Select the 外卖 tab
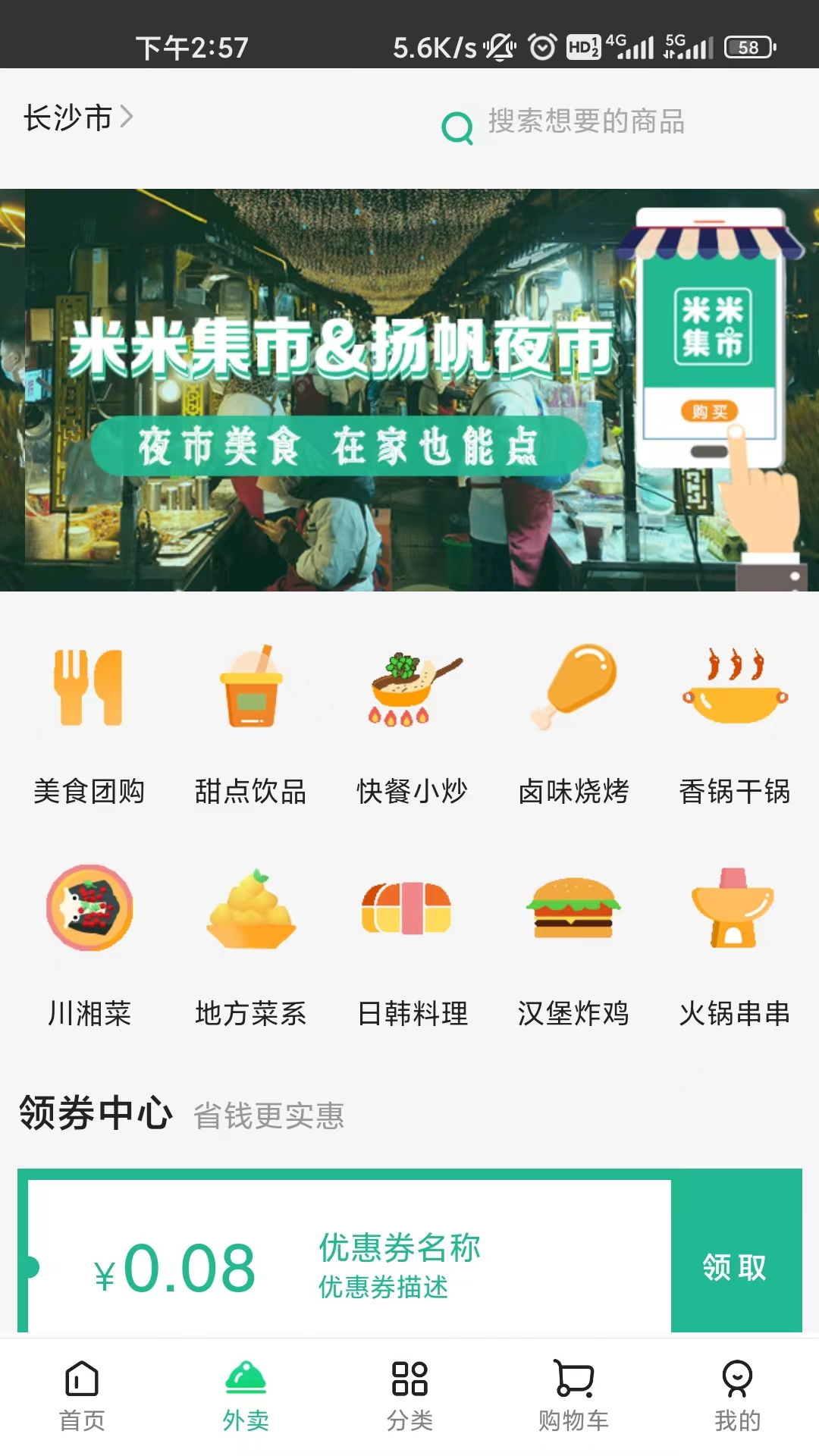Image resolution: width=819 pixels, height=1456 pixels. click(246, 1396)
